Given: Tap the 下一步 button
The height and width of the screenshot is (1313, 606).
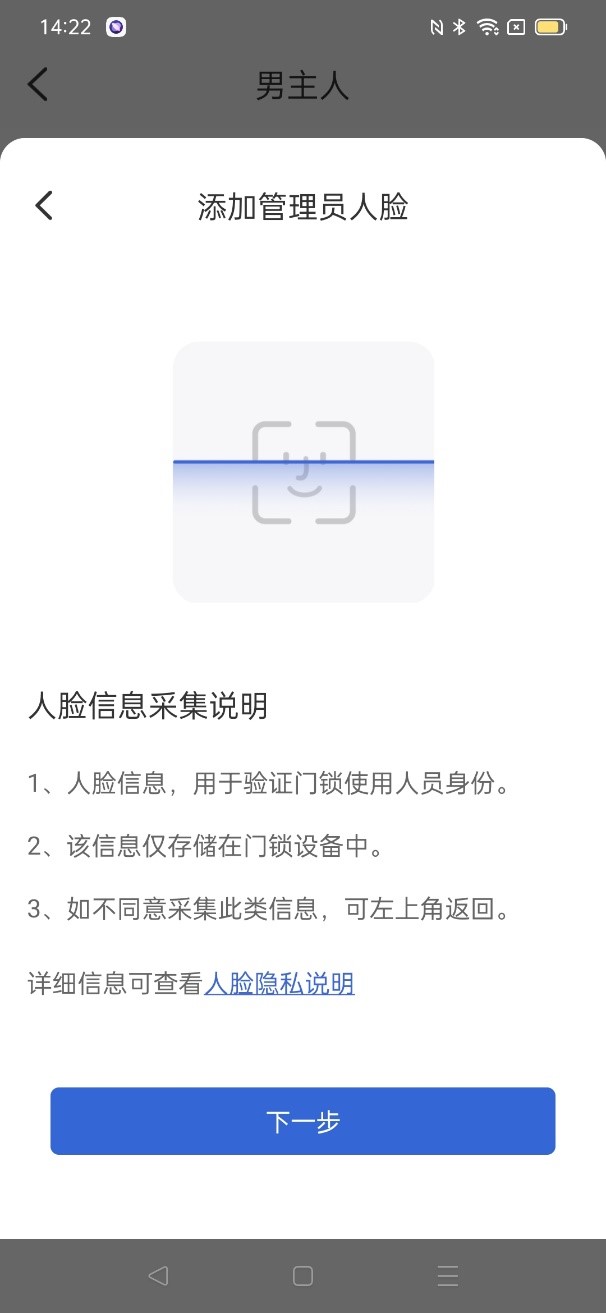Looking at the screenshot, I should 303,1121.
